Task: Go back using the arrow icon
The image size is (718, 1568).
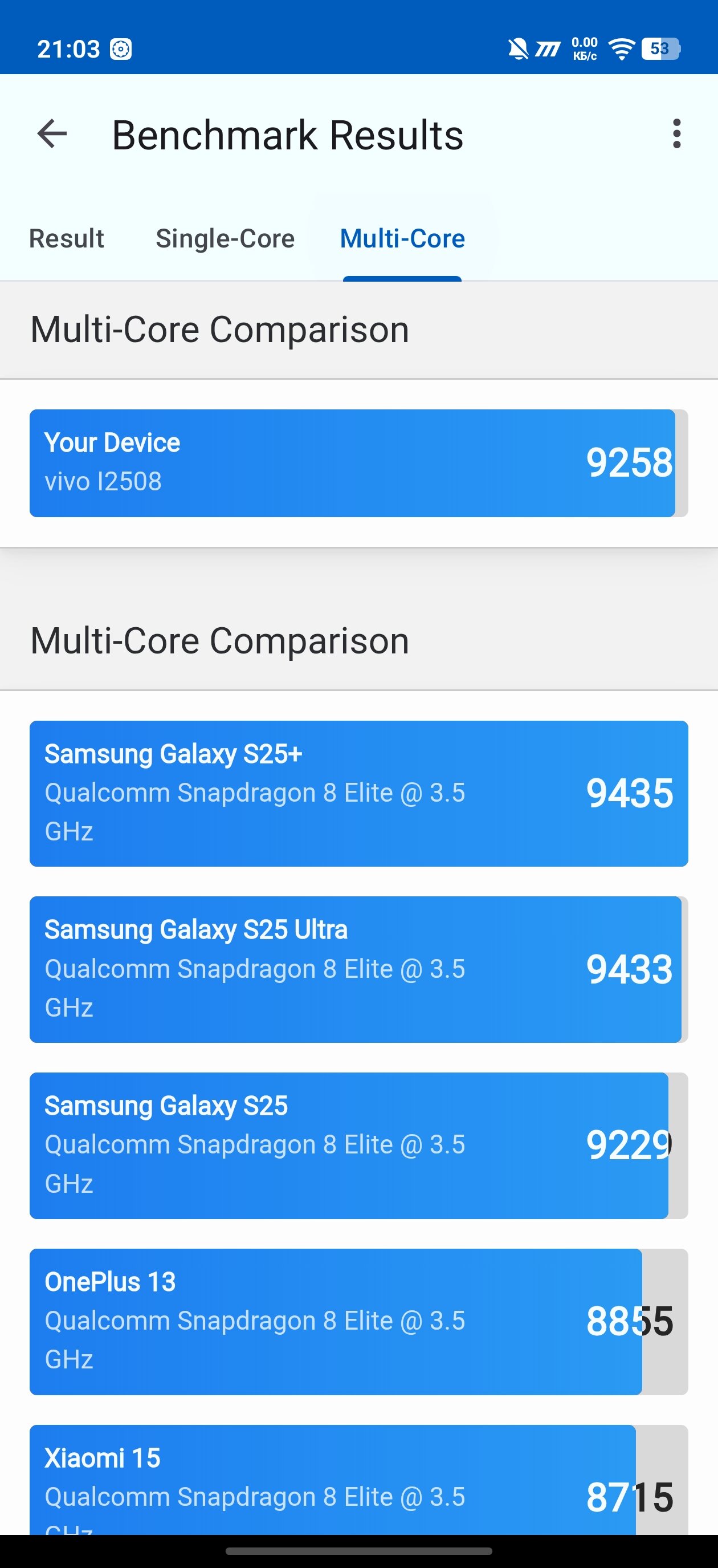Action: click(x=52, y=134)
